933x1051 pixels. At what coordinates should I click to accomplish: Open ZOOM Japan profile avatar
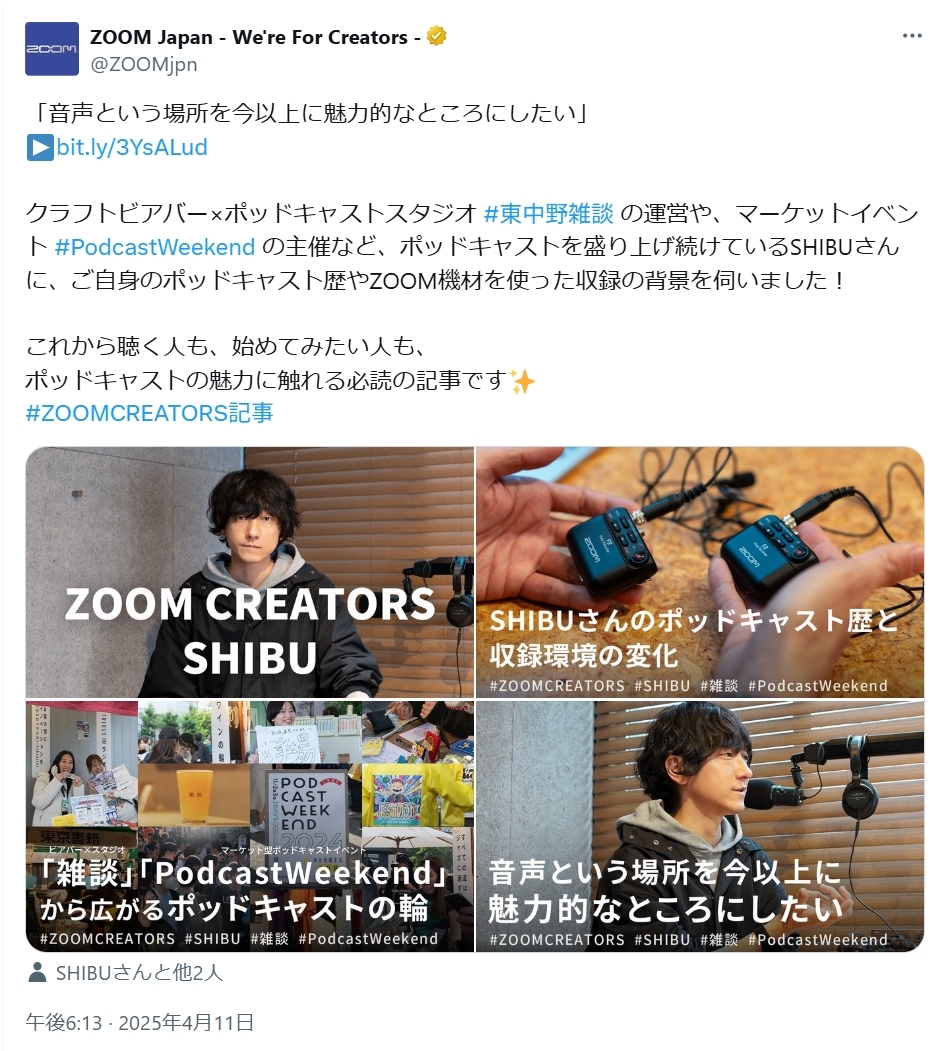[52, 49]
